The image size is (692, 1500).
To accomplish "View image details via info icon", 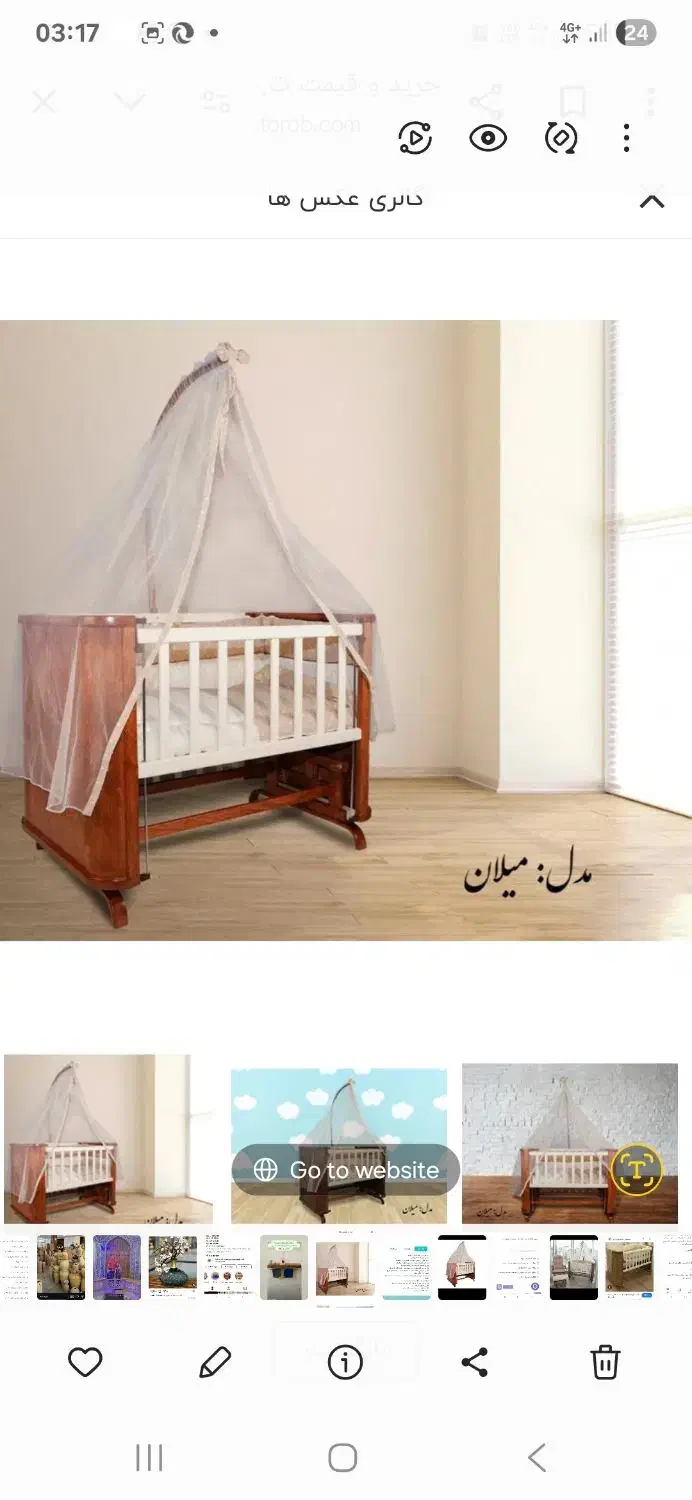I will [345, 1362].
